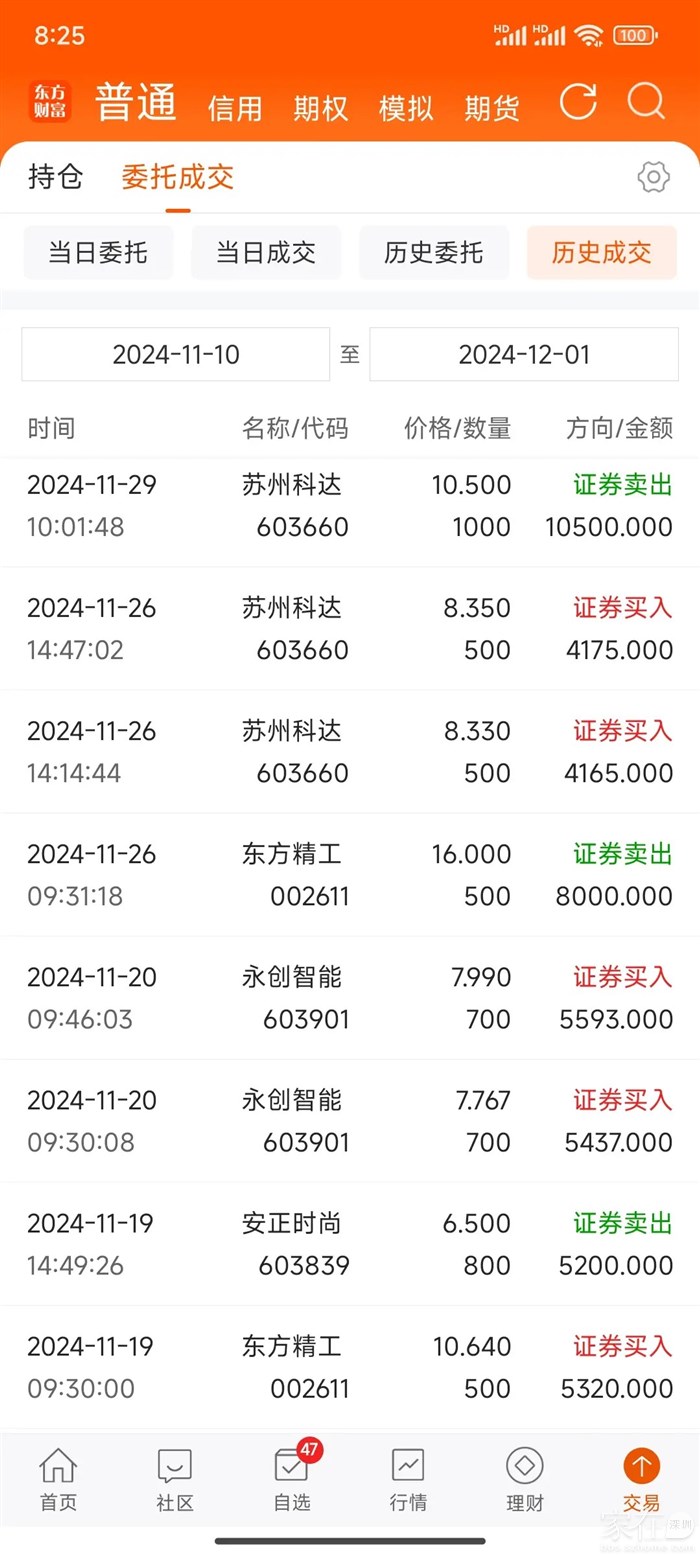Screen dimensions: 700x1555
Task: Refresh the trading records
Action: point(577,103)
